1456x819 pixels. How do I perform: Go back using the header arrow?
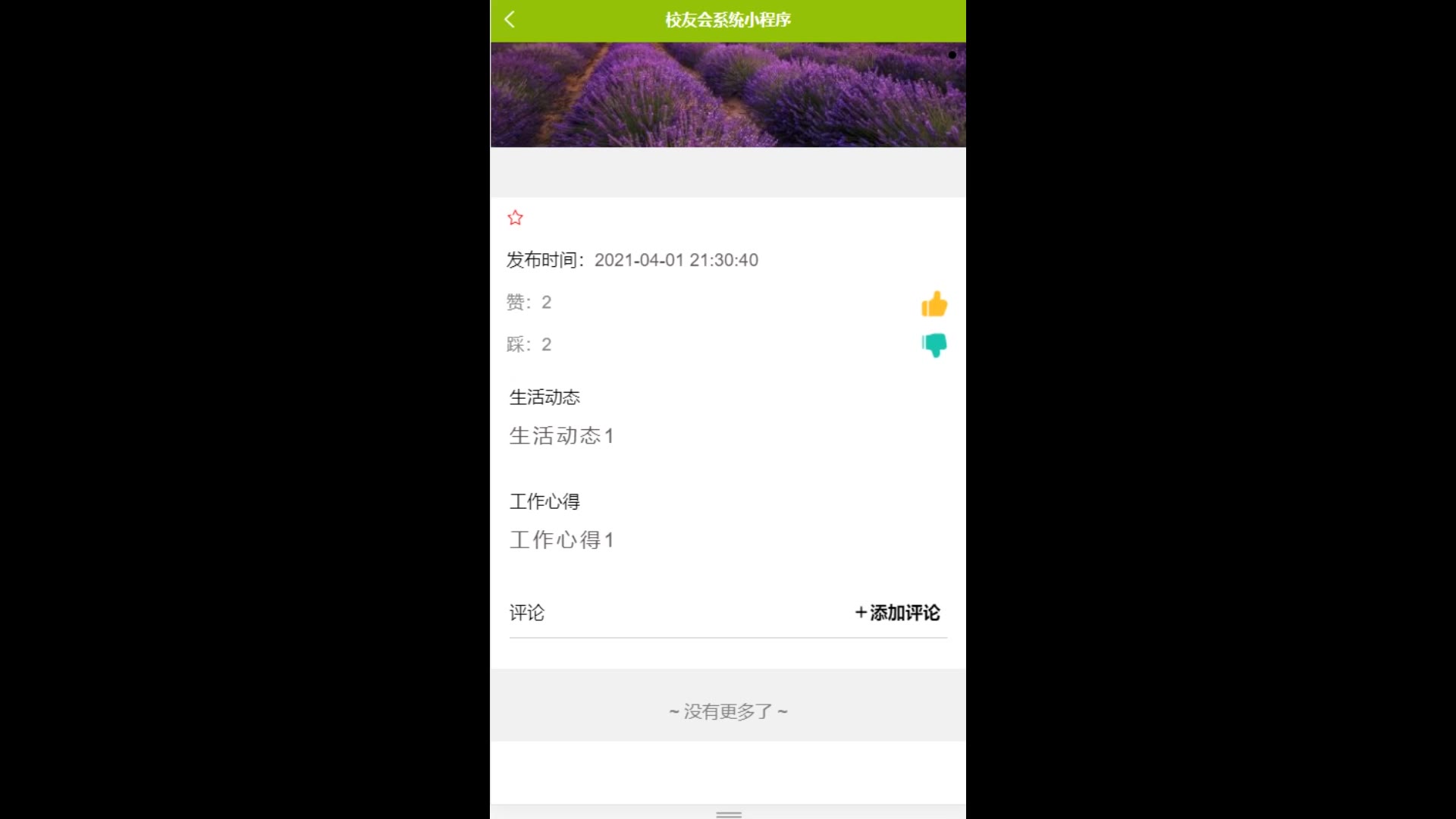(x=510, y=20)
